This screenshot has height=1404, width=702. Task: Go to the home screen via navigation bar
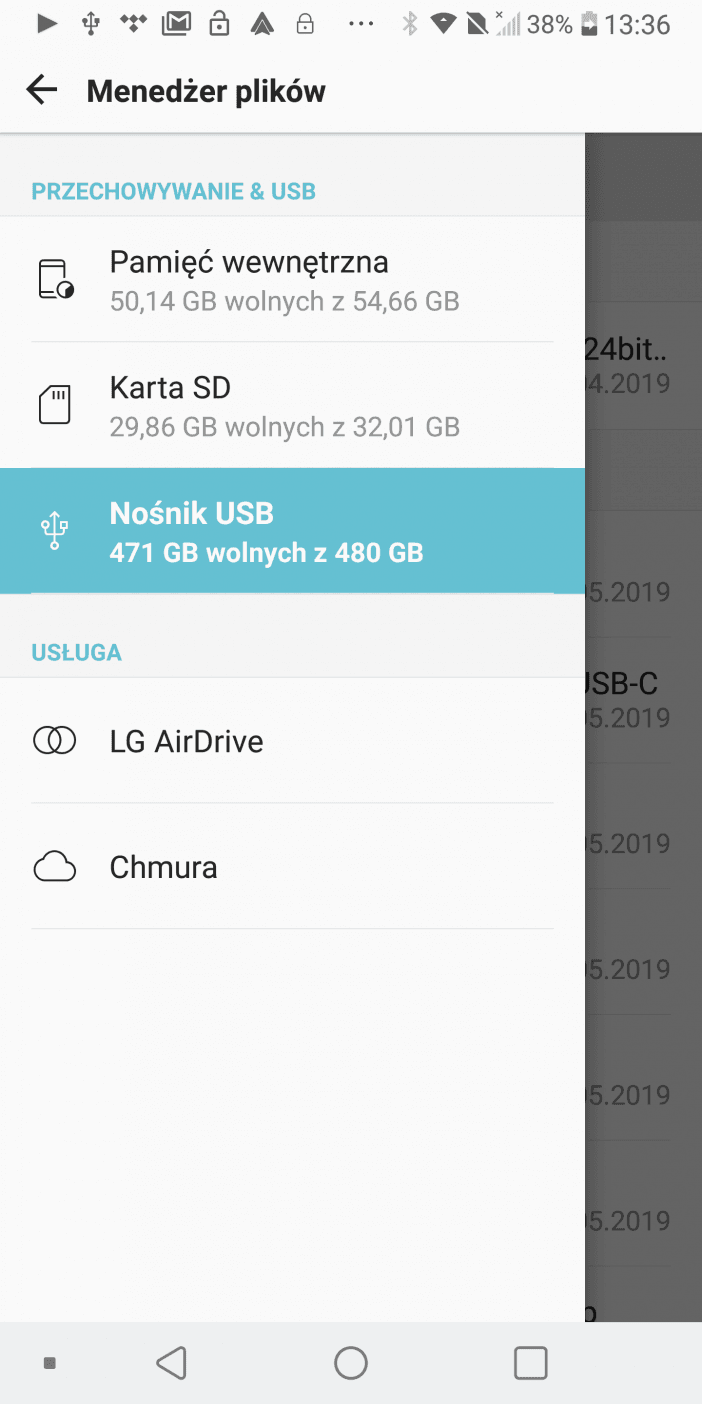tap(351, 1362)
